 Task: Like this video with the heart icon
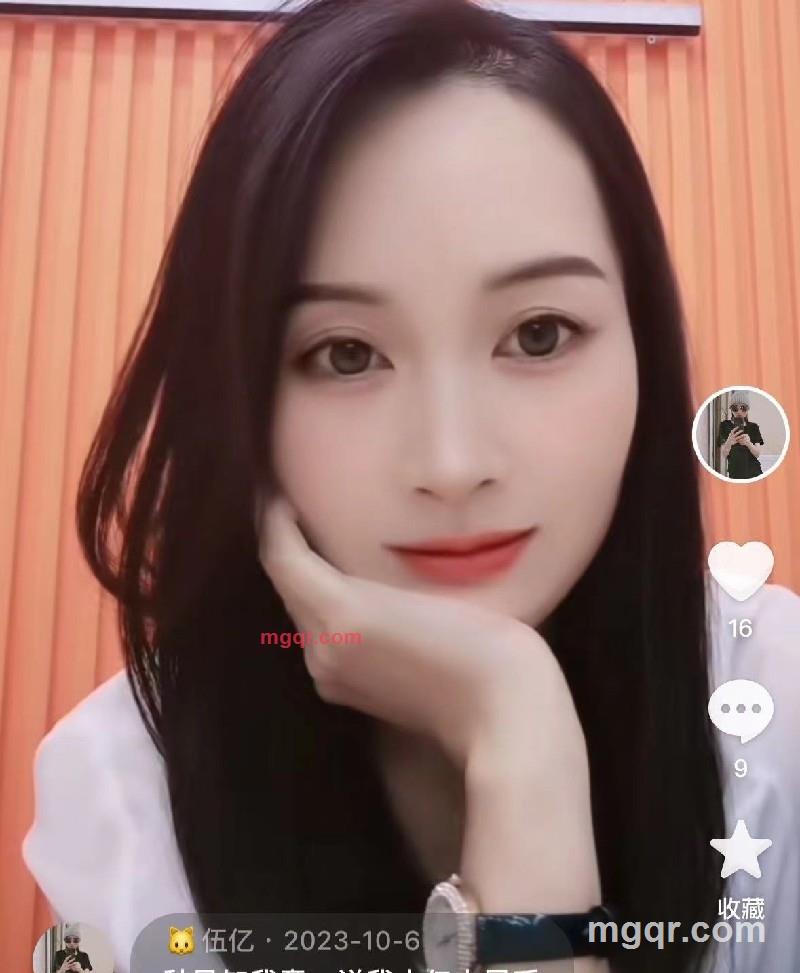(x=741, y=571)
